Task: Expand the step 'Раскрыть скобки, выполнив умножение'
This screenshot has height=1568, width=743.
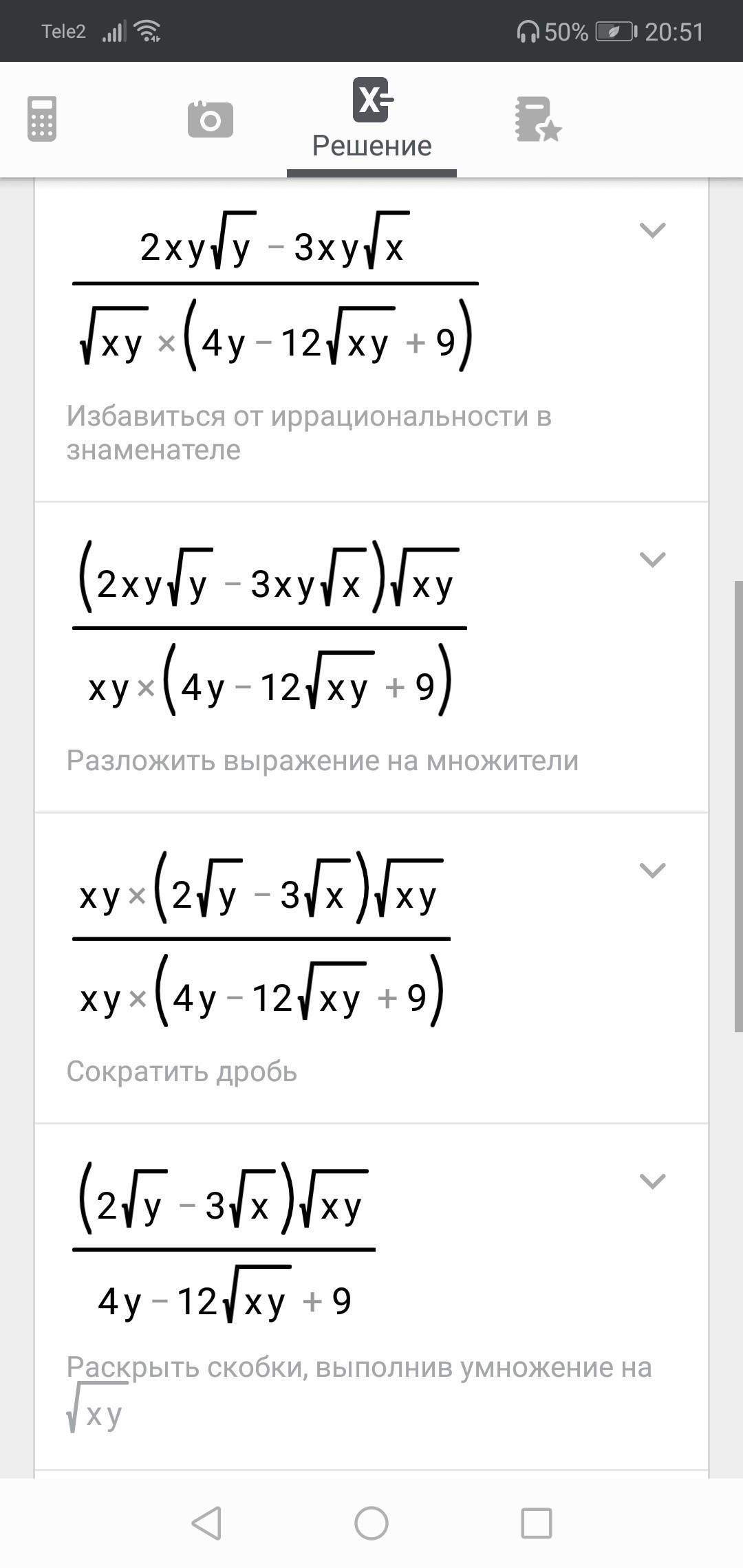Action: tap(652, 1181)
